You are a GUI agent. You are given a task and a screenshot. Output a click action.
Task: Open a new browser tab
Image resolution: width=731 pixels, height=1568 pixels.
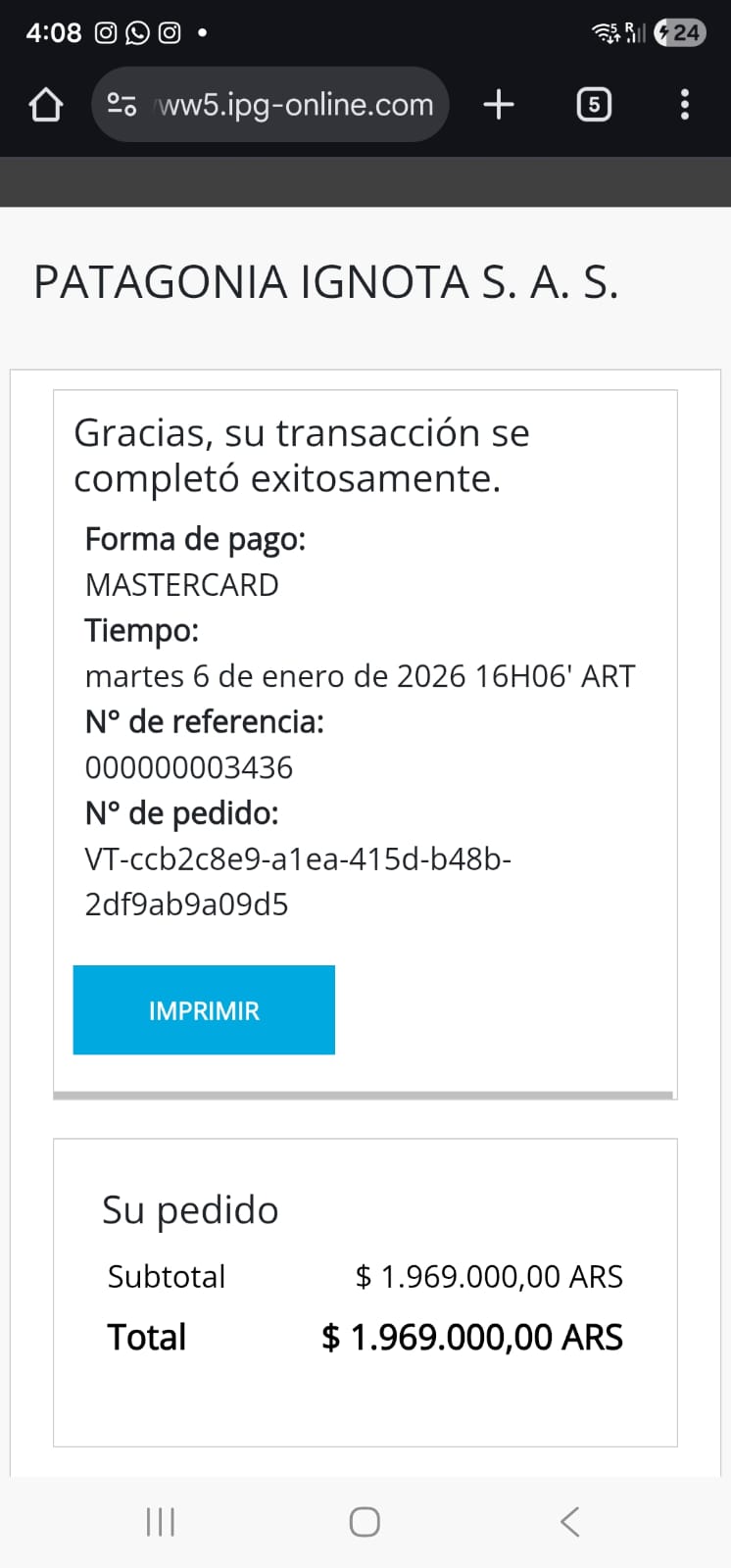pos(499,105)
